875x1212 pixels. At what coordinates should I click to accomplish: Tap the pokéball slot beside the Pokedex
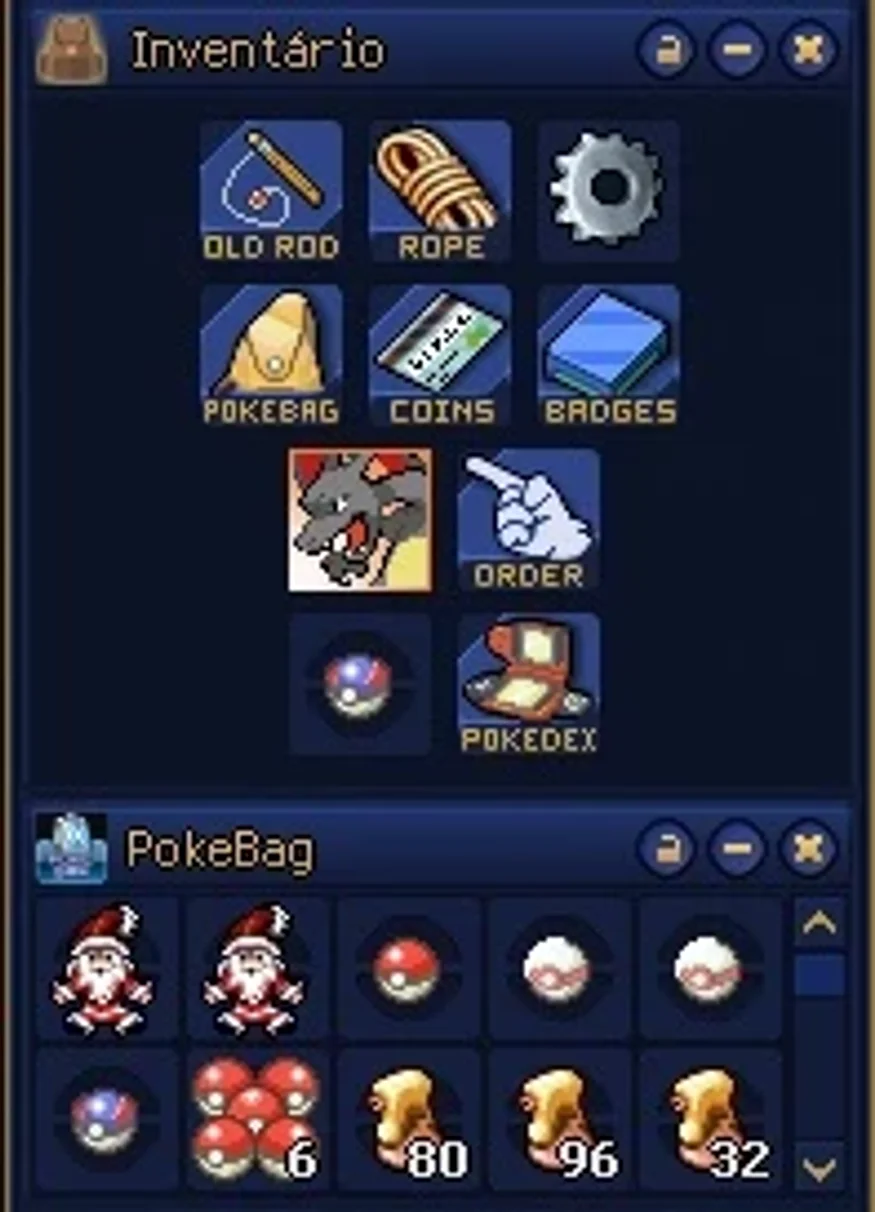pyautogui.click(x=361, y=684)
